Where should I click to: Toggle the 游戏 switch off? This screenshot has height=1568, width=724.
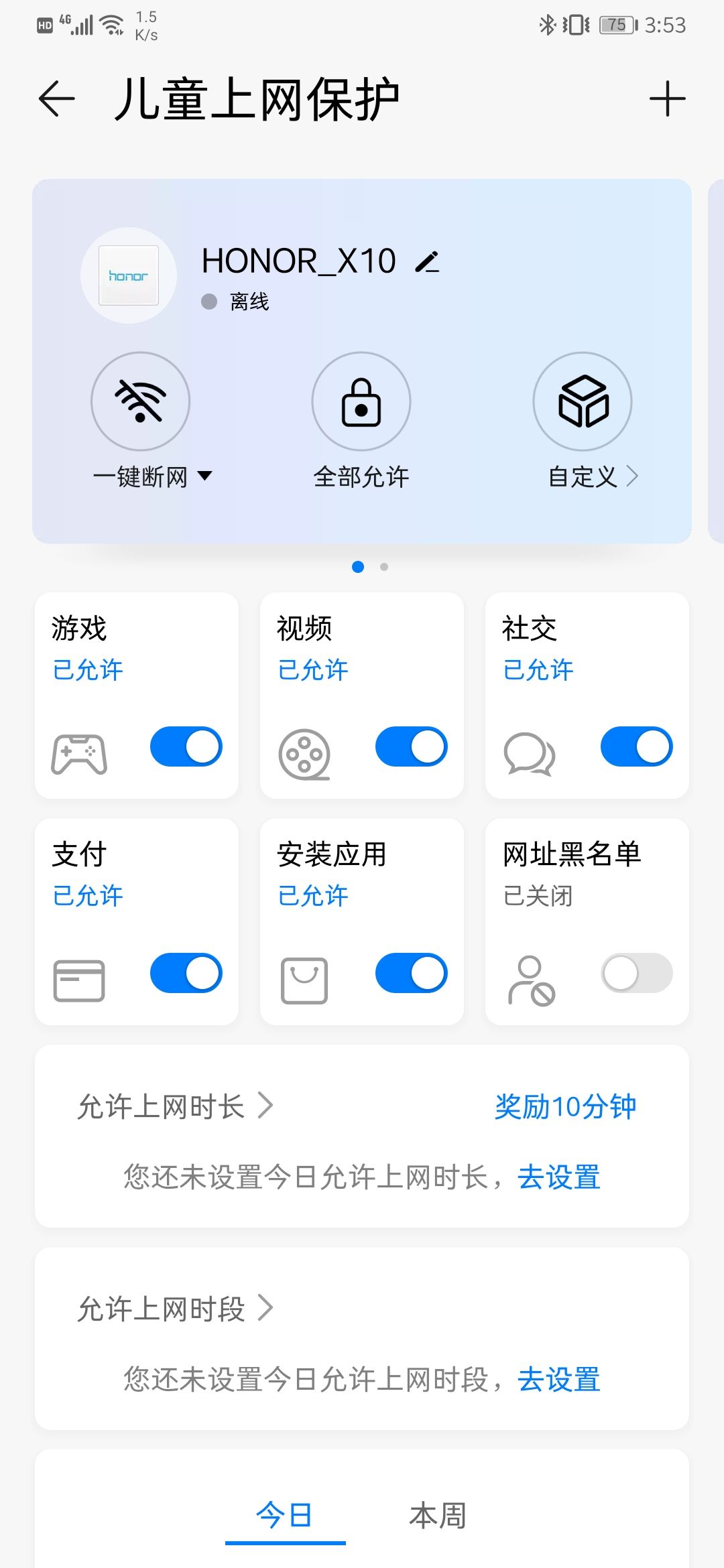point(186,746)
